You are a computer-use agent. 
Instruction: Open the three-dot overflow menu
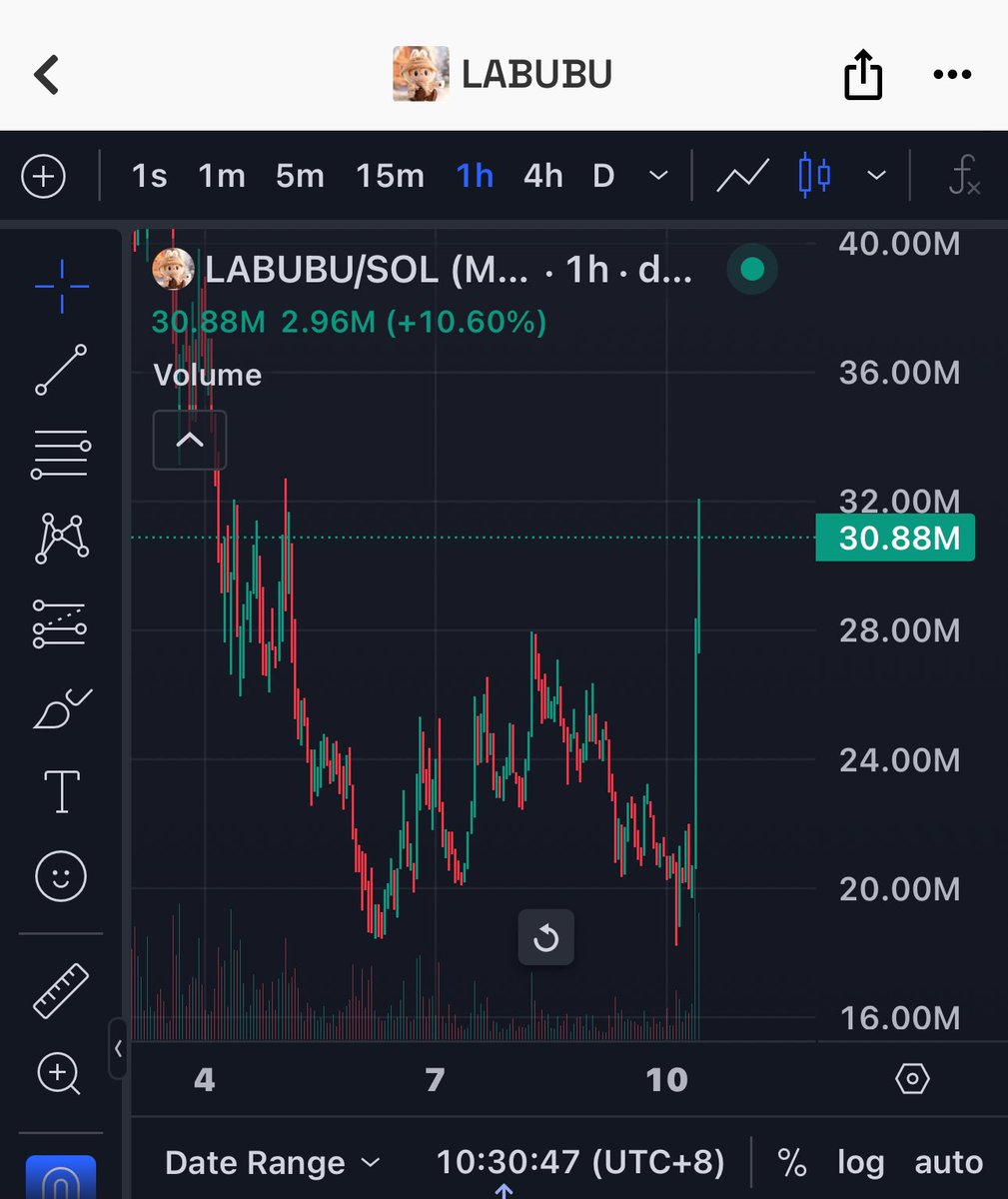[x=951, y=75]
